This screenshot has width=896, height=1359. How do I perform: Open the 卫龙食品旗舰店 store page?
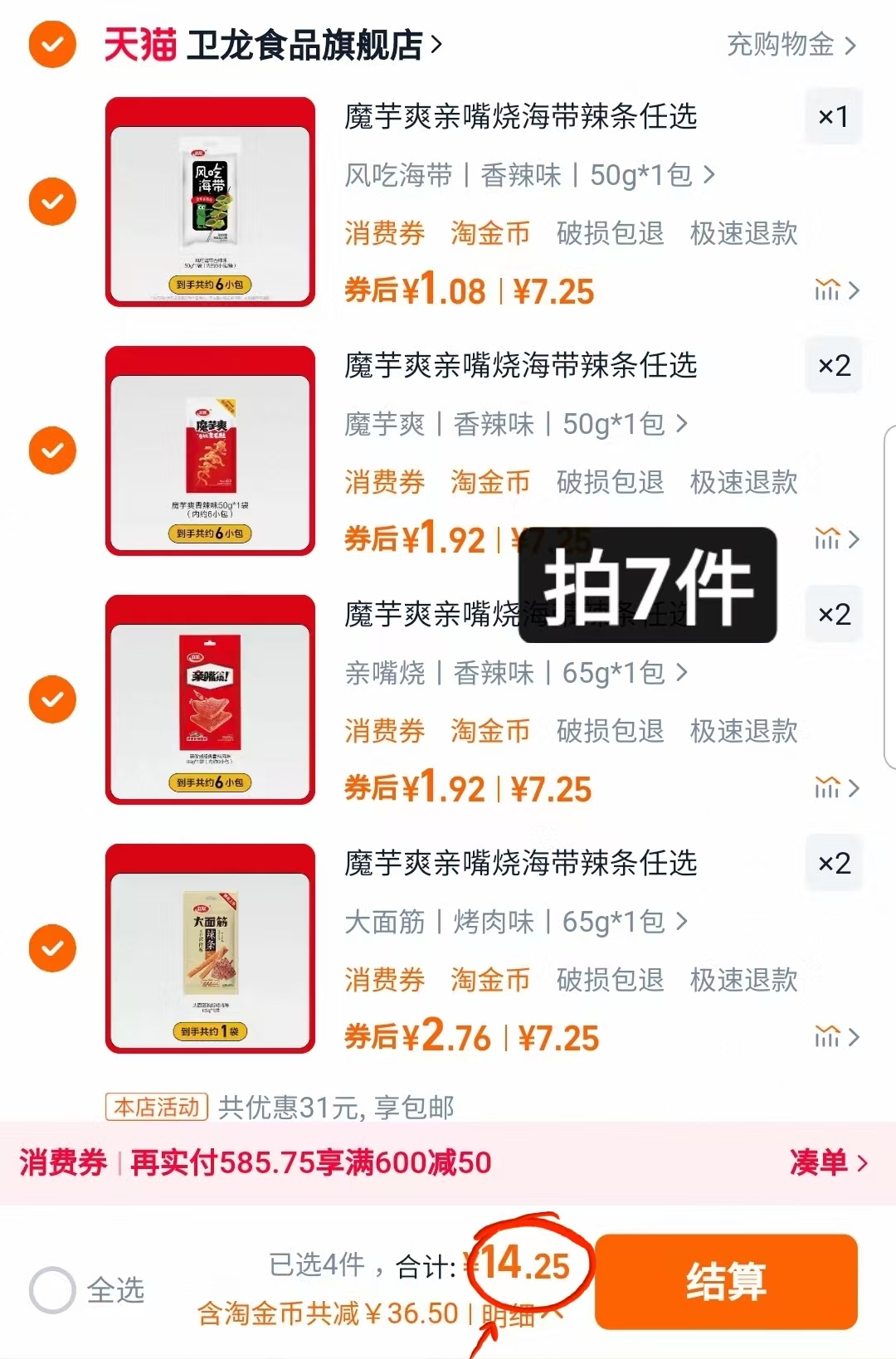(307, 46)
